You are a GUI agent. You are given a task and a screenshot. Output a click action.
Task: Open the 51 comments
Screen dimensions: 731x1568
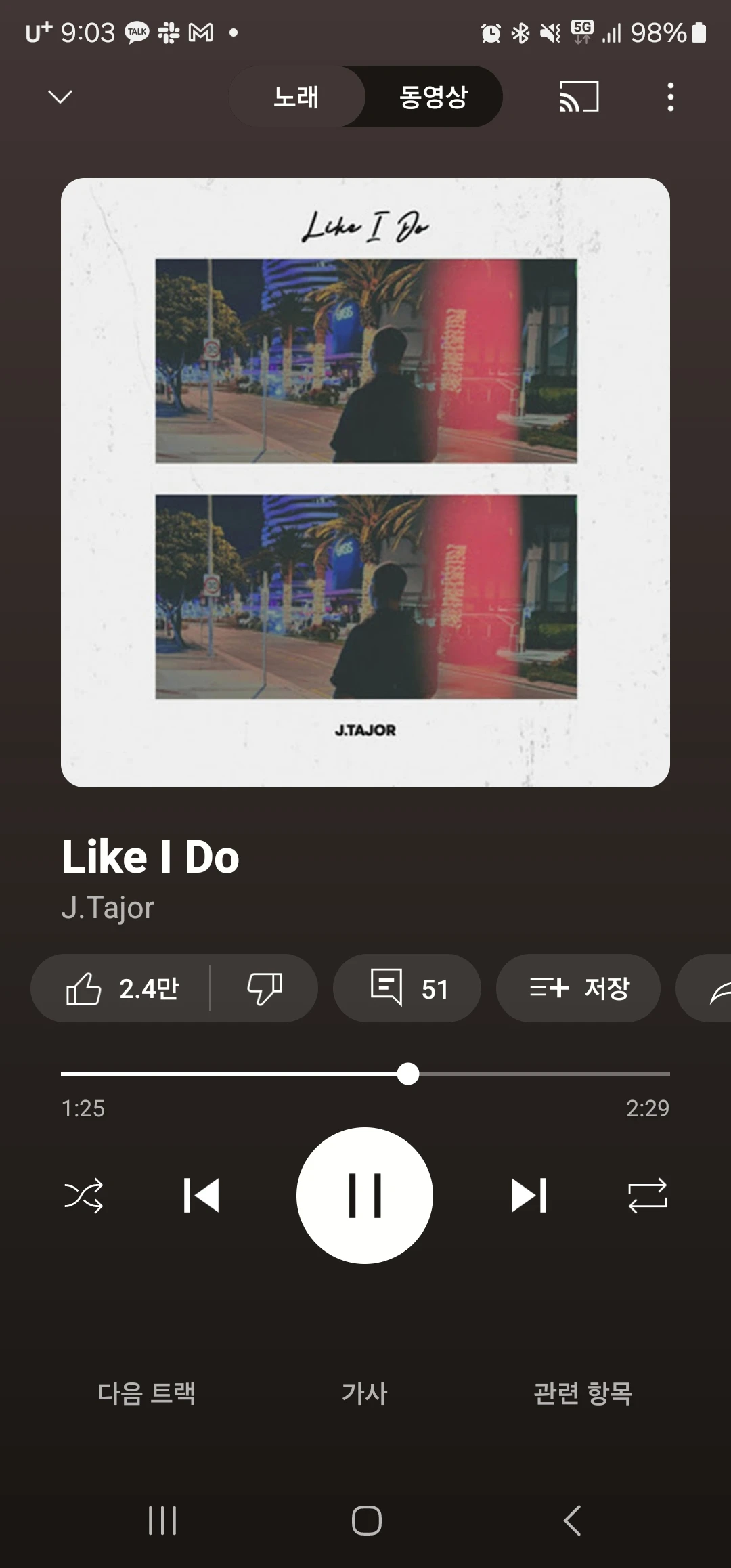tap(407, 988)
